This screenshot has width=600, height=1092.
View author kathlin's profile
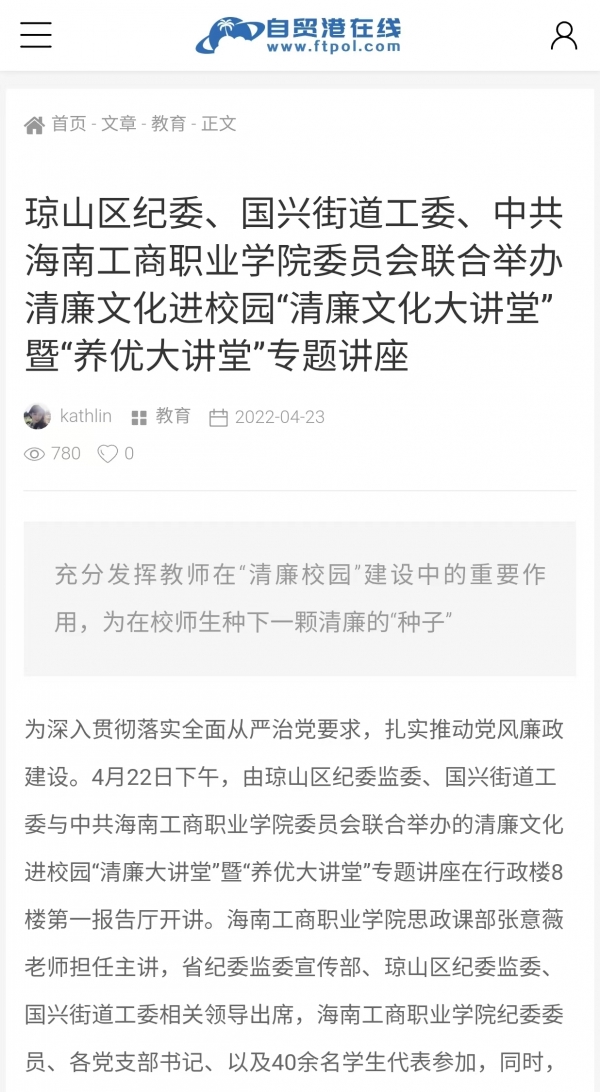(85, 416)
